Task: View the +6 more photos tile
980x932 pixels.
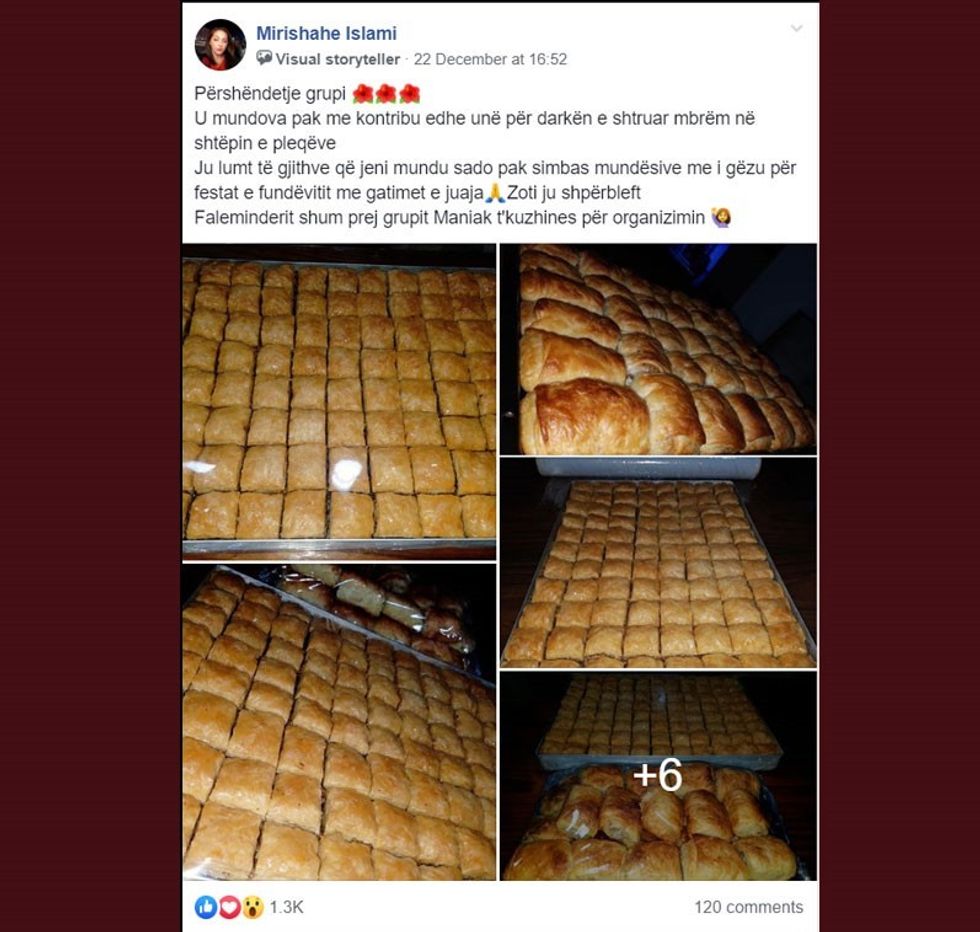Action: pos(658,776)
